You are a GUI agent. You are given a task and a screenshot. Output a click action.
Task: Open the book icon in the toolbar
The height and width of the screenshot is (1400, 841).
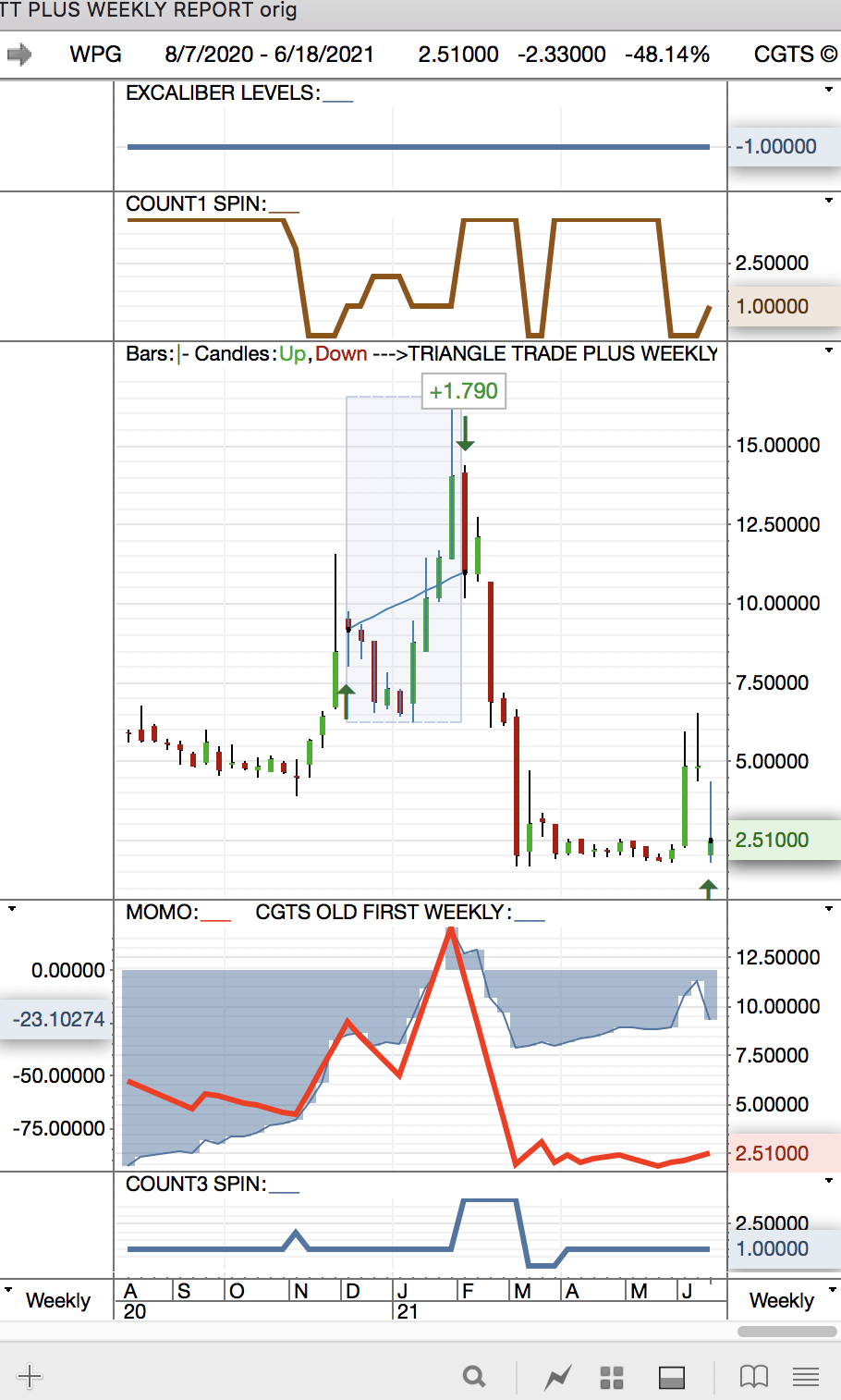click(x=754, y=1377)
